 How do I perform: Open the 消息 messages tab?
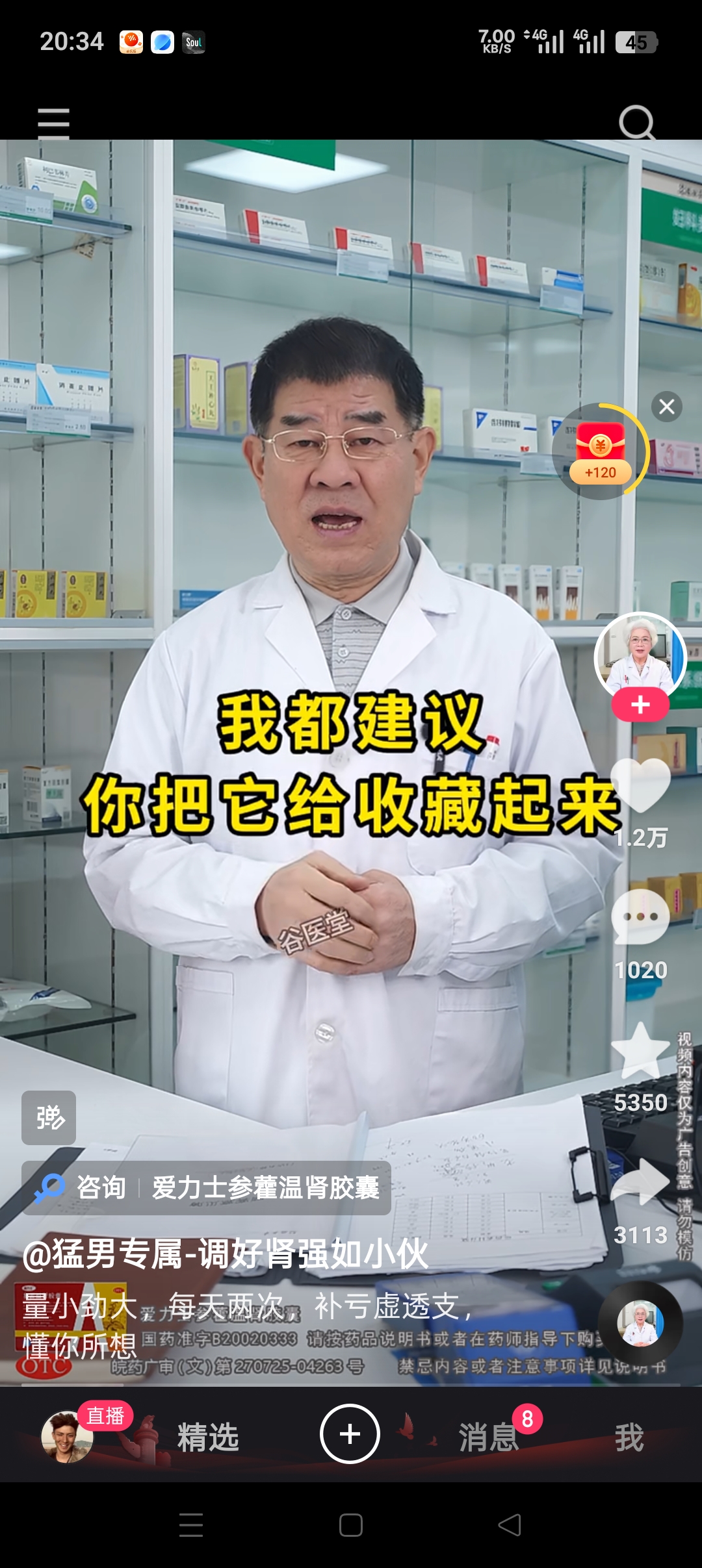pos(488,1437)
